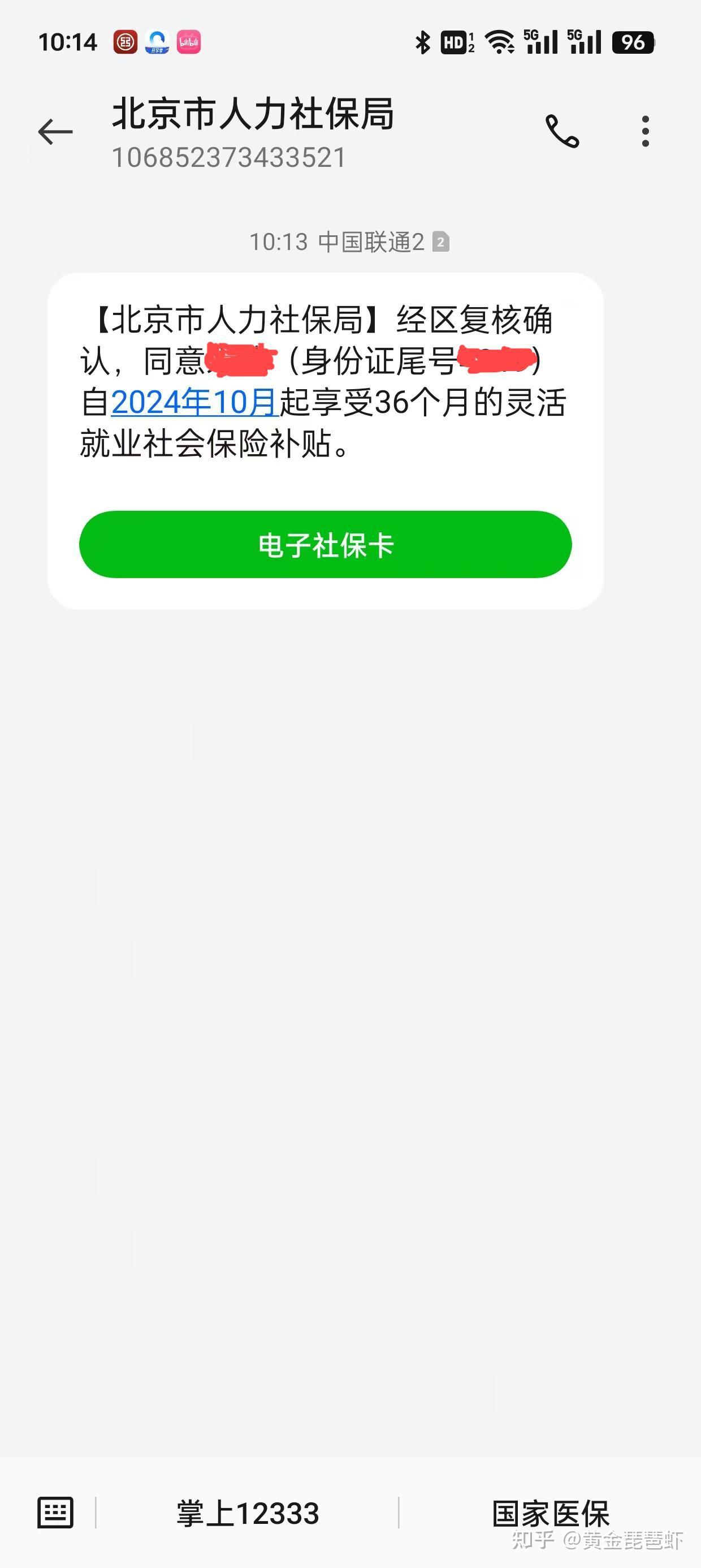Viewport: 701px width, 1568px height.
Task: Go back to the message list
Action: [55, 131]
